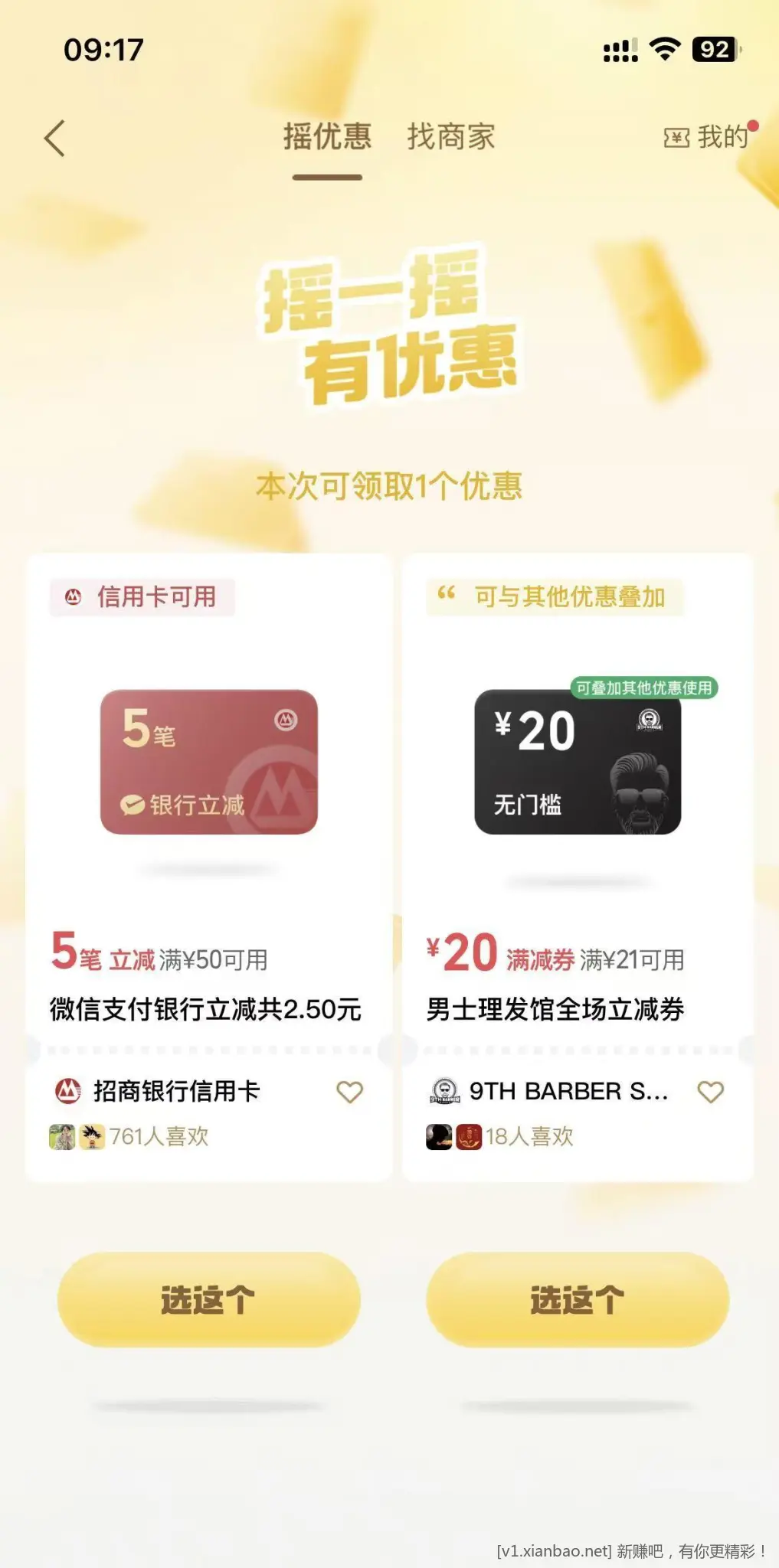Choose 选这个 for the 银行立减 coupon
Viewport: 779px width, 1568px height.
pyautogui.click(x=208, y=1300)
